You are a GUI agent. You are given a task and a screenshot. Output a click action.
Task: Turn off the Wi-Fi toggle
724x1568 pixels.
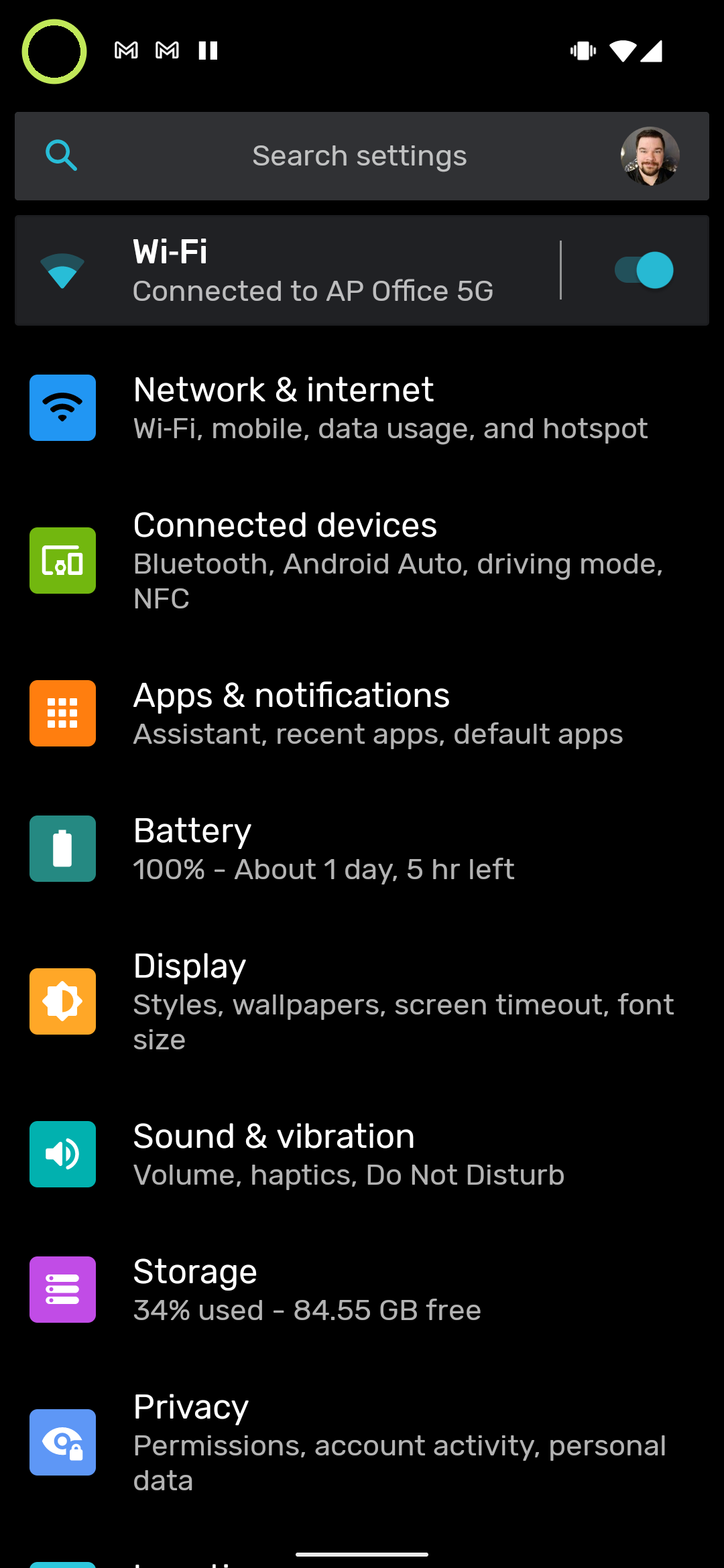point(644,270)
